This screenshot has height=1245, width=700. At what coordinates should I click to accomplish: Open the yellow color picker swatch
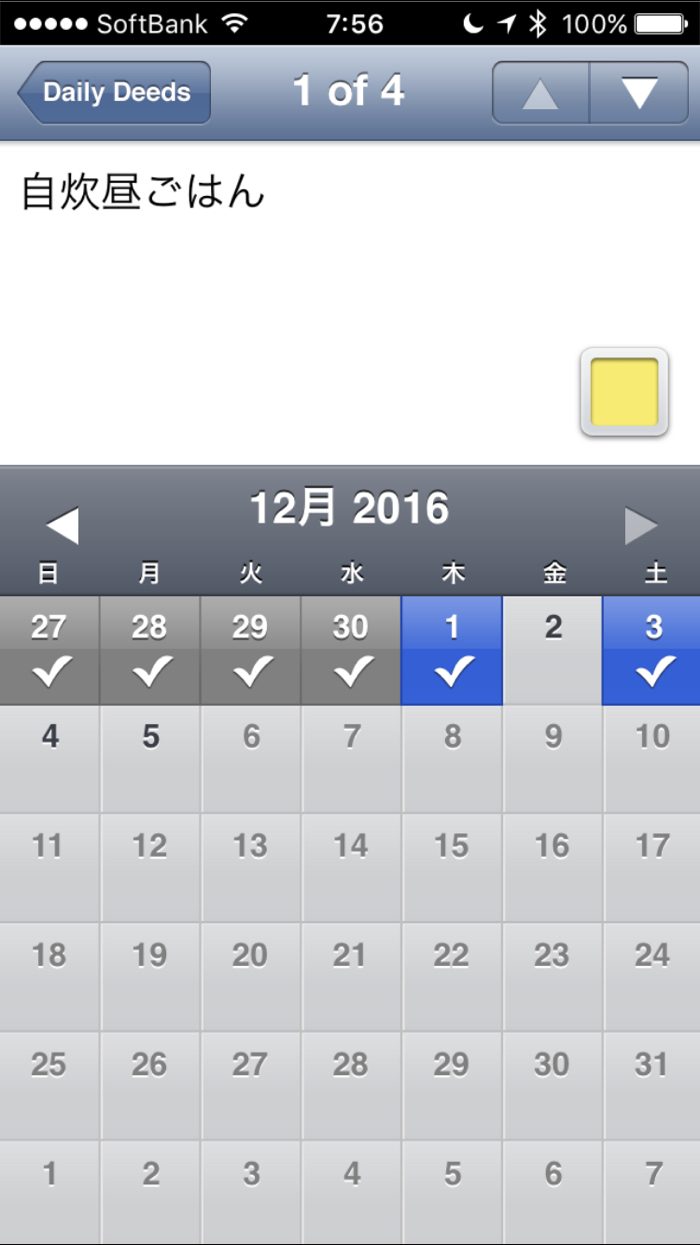point(624,392)
